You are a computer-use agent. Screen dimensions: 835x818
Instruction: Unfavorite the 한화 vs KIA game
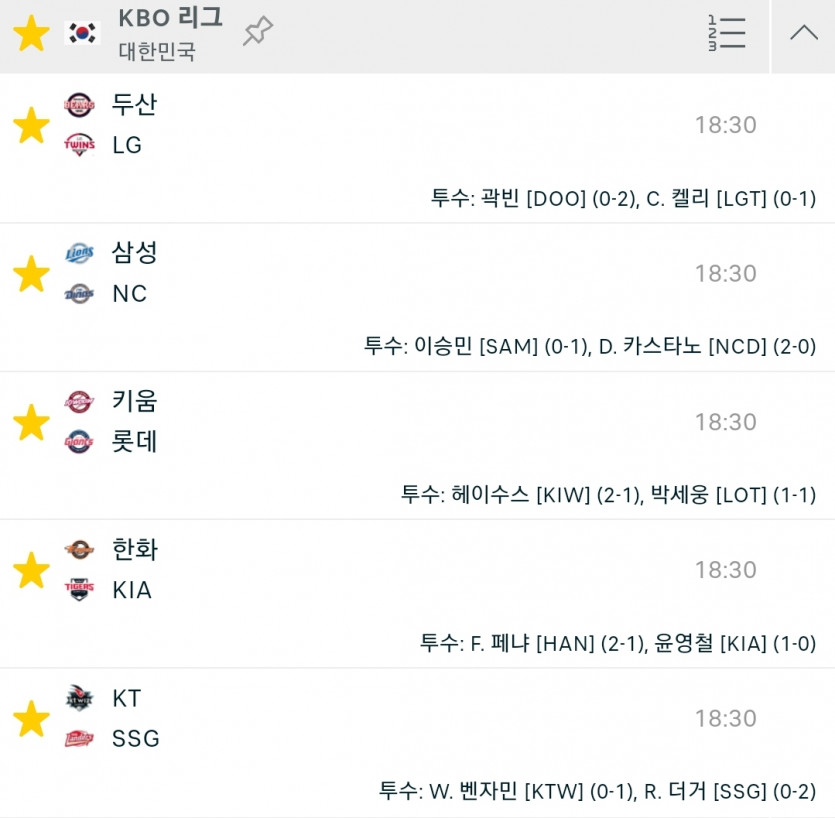pyautogui.click(x=31, y=570)
